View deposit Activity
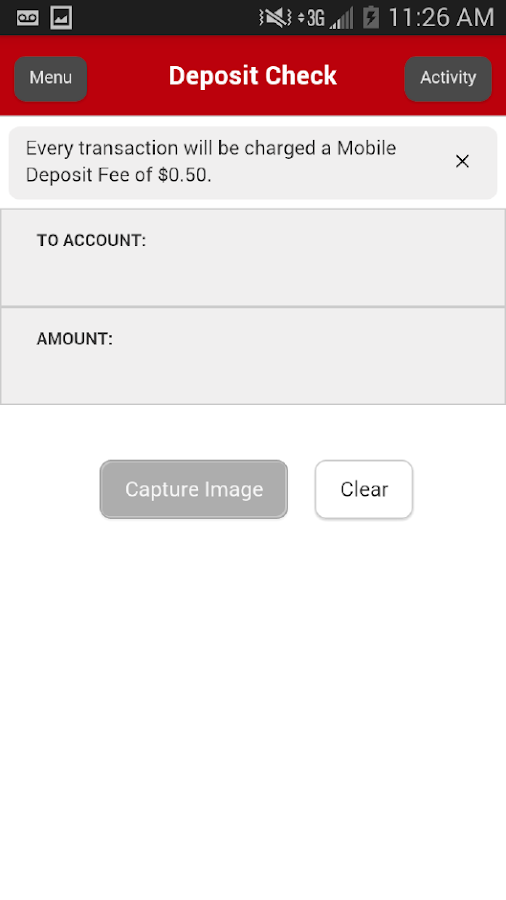506x900 pixels. click(448, 78)
